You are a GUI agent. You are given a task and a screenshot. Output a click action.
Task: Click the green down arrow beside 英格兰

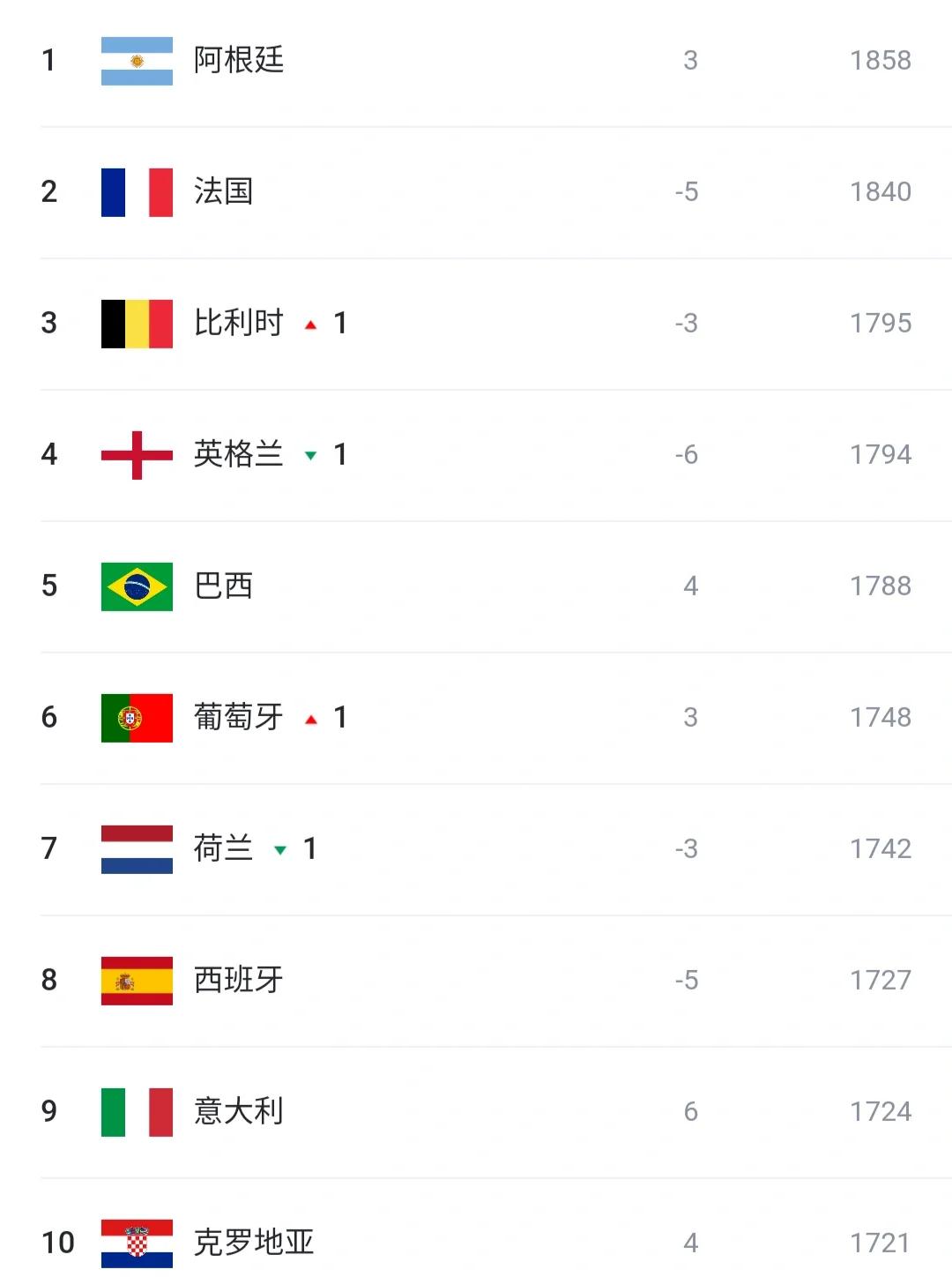pos(310,455)
